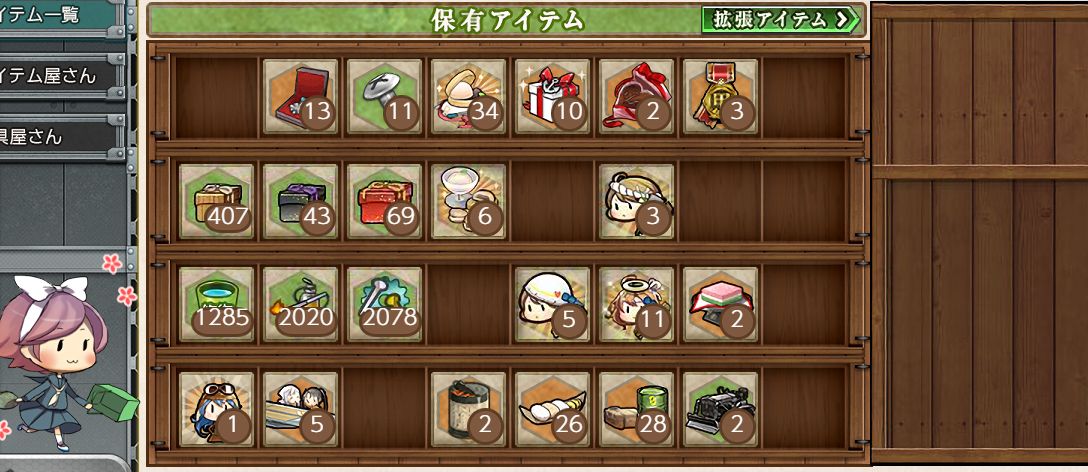Select the purple box item with count 43
This screenshot has height=472, width=1088.
[x=300, y=201]
